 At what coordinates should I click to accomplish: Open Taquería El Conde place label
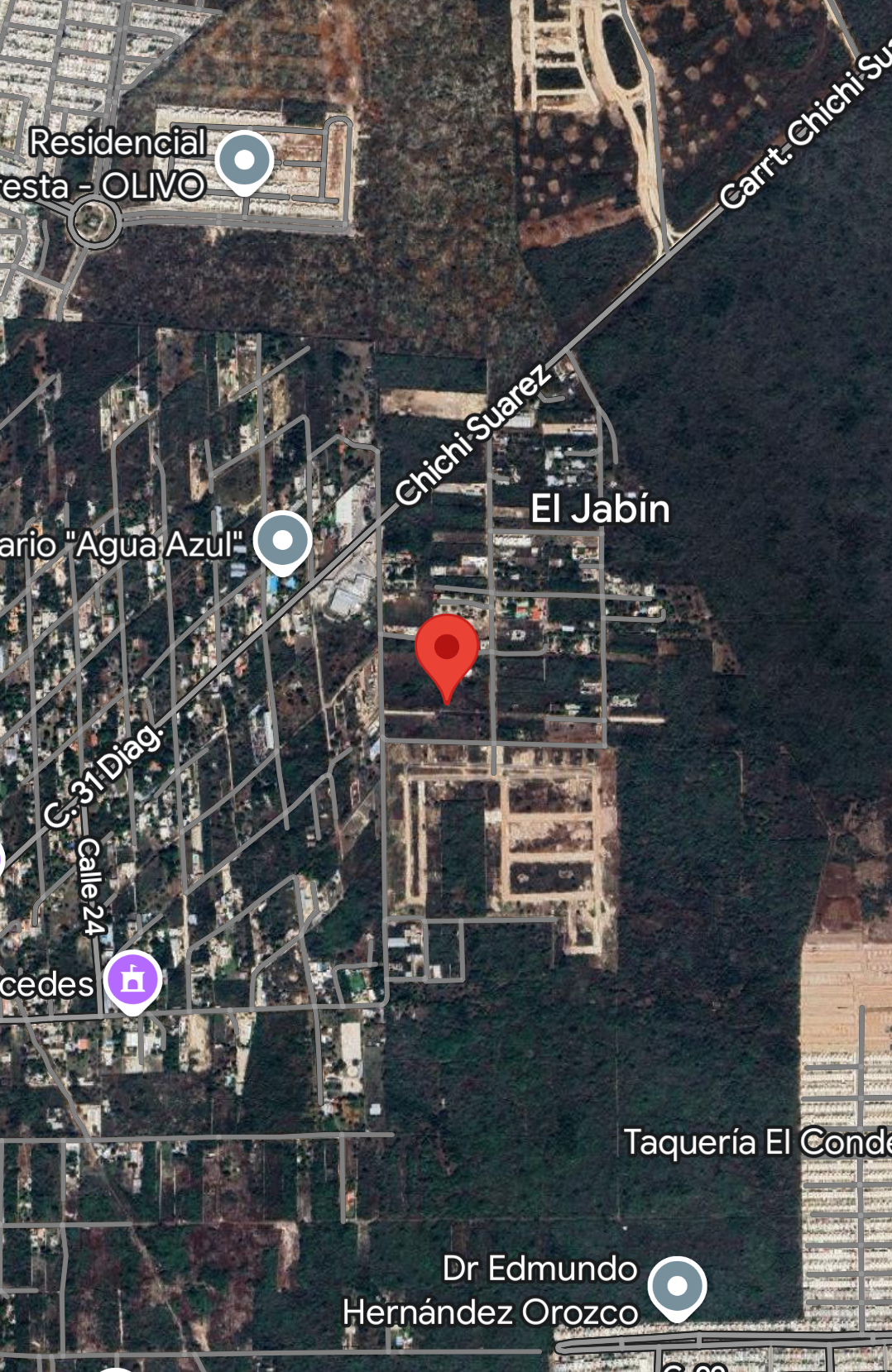755,1142
